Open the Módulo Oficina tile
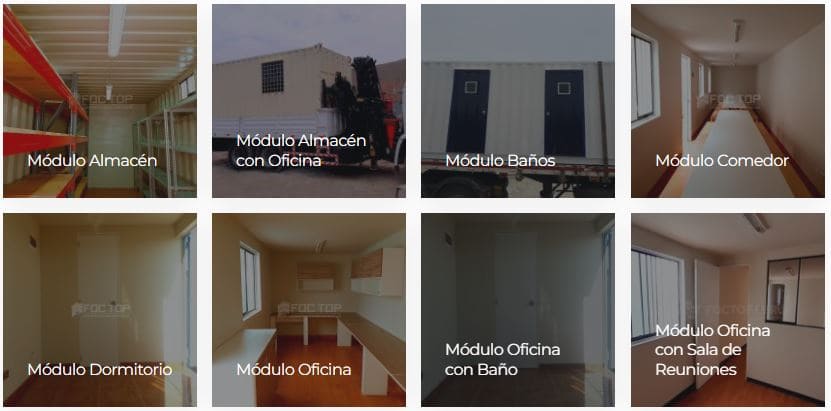Image resolution: width=831 pixels, height=411 pixels. [x=308, y=308]
